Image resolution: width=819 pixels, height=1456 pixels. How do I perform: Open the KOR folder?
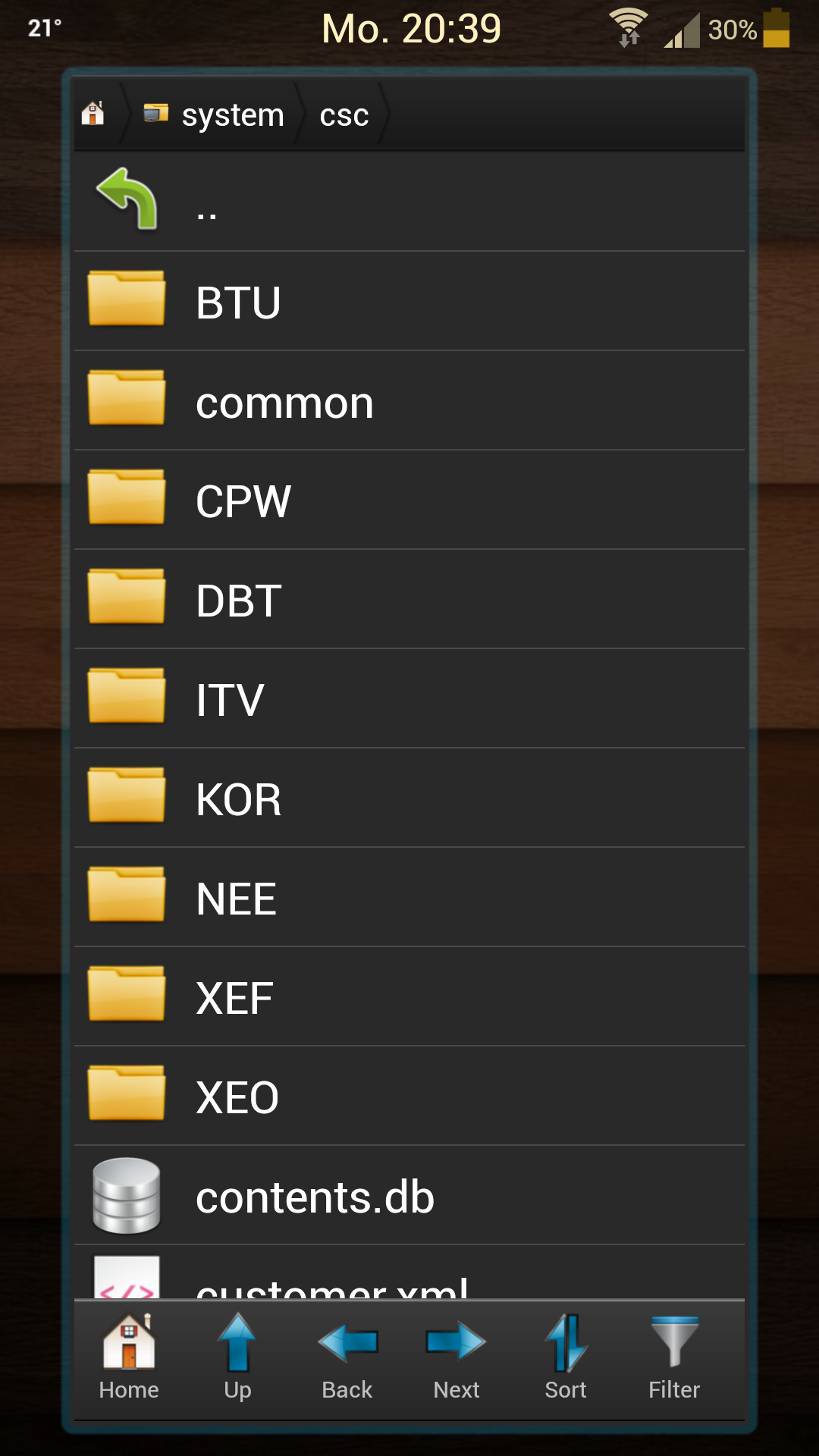coord(409,798)
